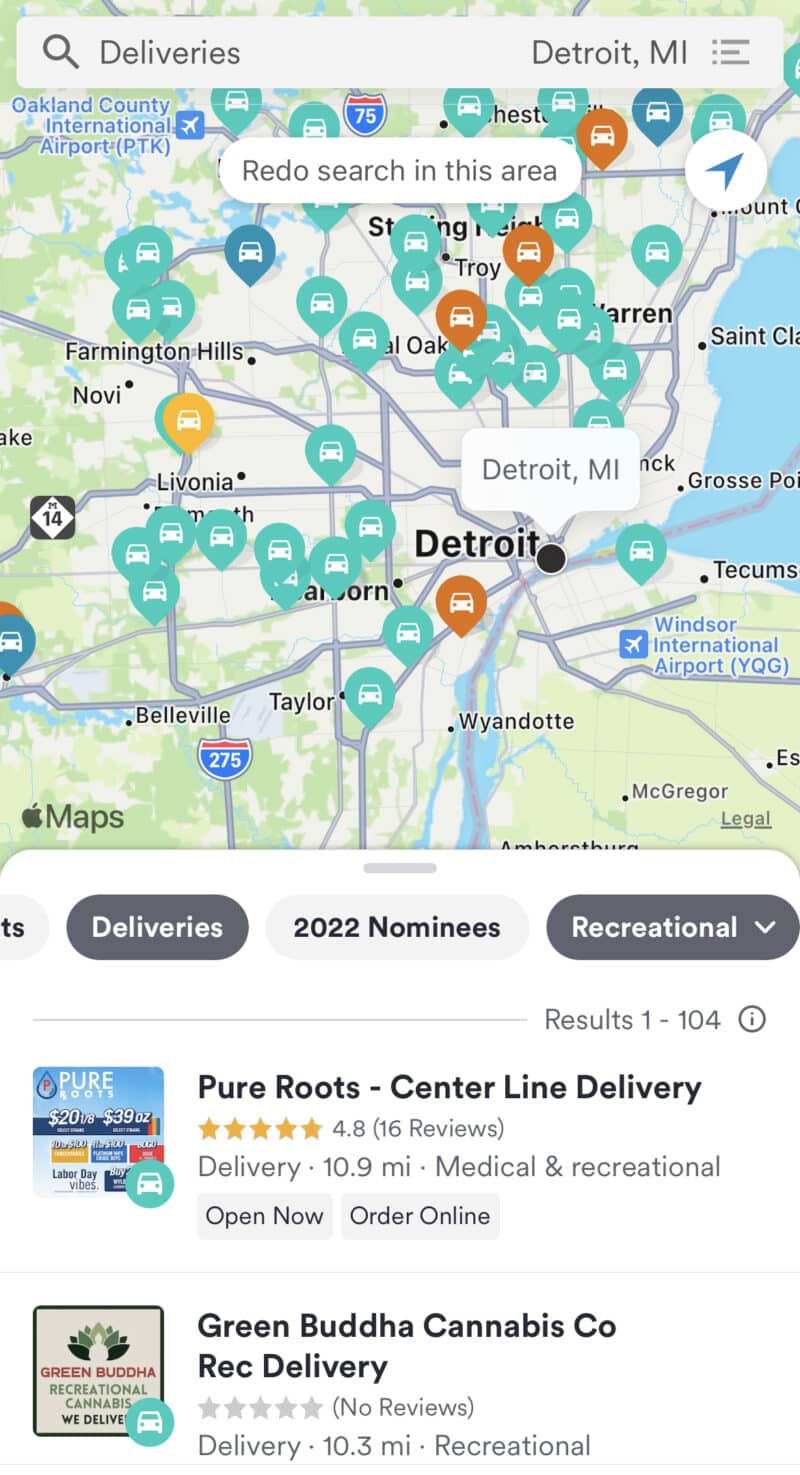The height and width of the screenshot is (1475, 800).
Task: Expand the results sheet using the drag handle
Action: click(399, 867)
